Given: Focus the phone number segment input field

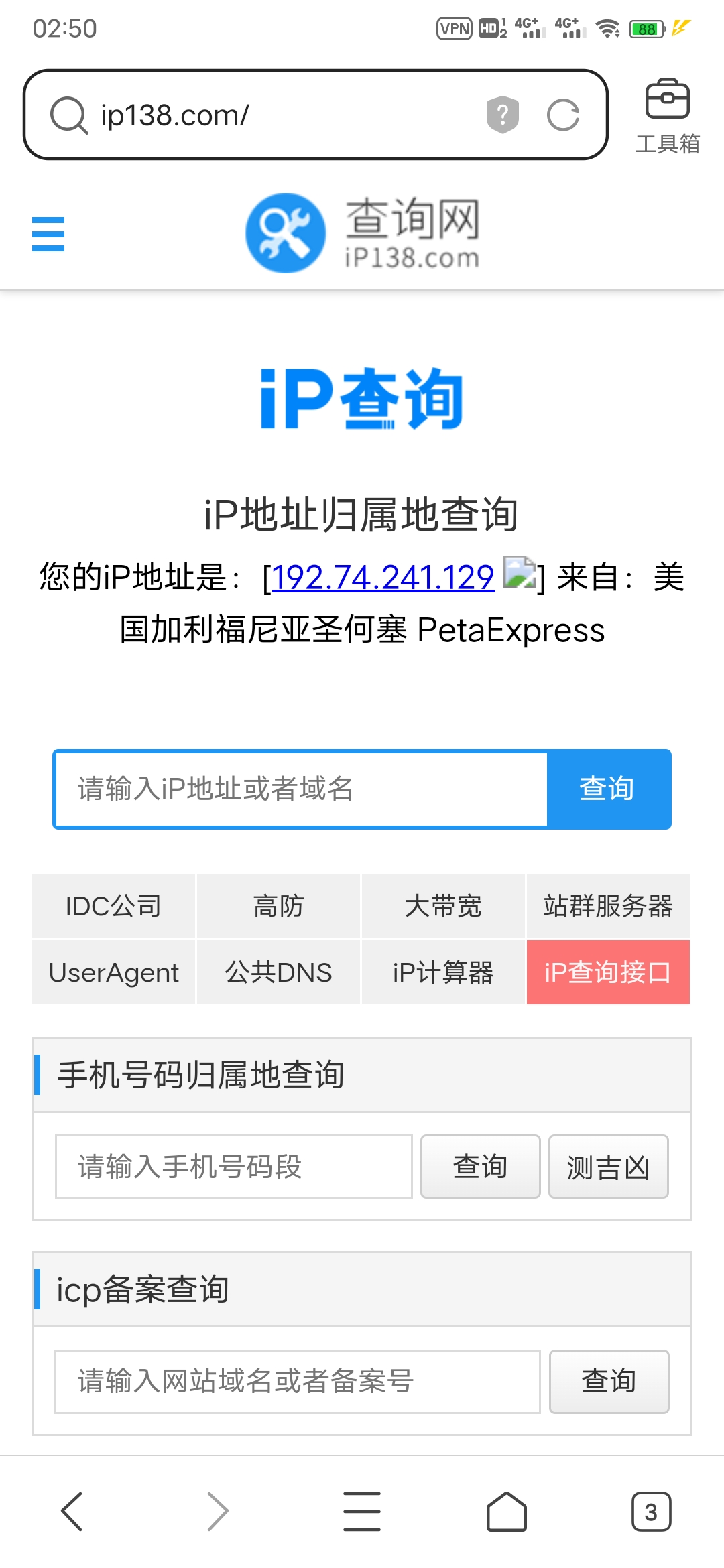Looking at the screenshot, I should pos(234,1167).
